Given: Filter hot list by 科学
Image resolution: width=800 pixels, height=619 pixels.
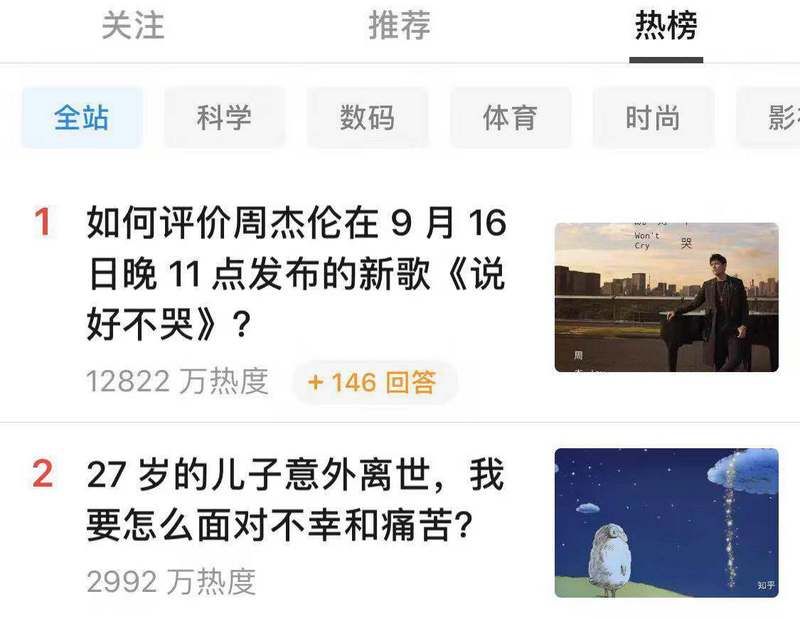Looking at the screenshot, I should point(224,118).
